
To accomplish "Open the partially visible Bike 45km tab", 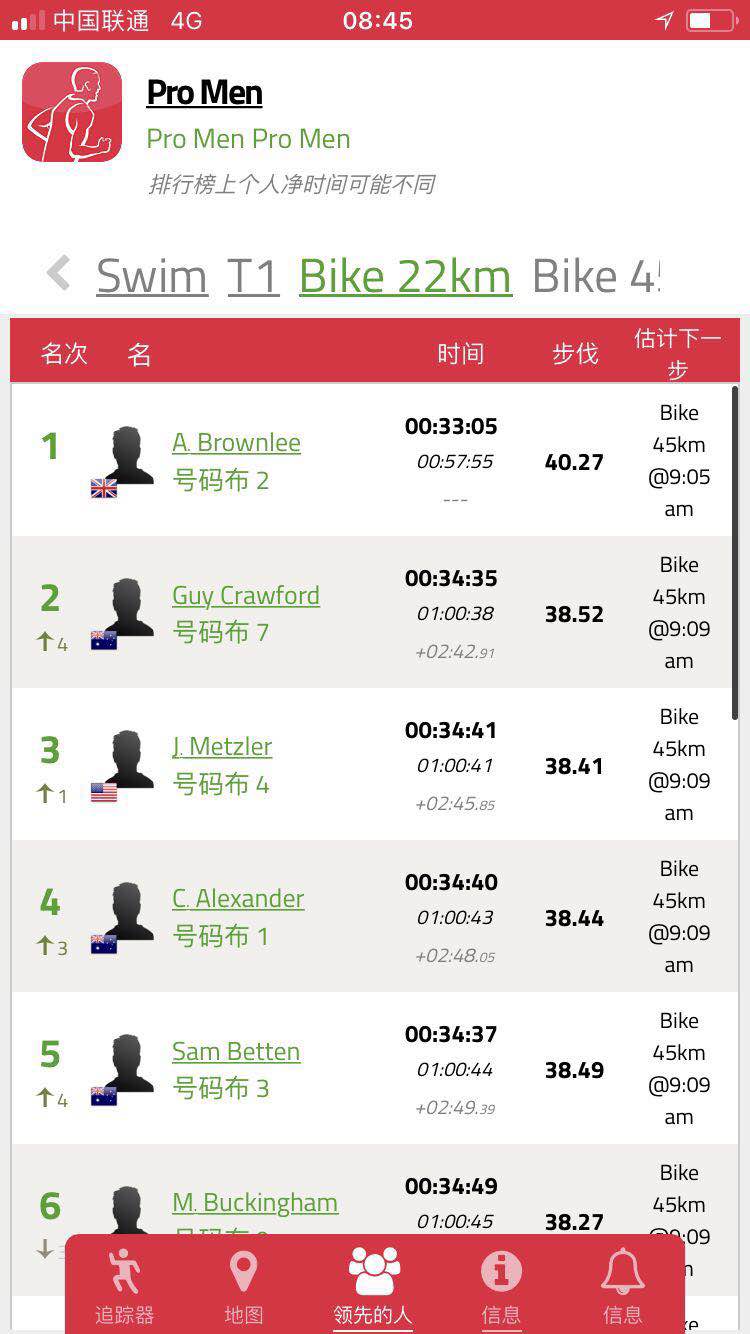I will [x=596, y=276].
